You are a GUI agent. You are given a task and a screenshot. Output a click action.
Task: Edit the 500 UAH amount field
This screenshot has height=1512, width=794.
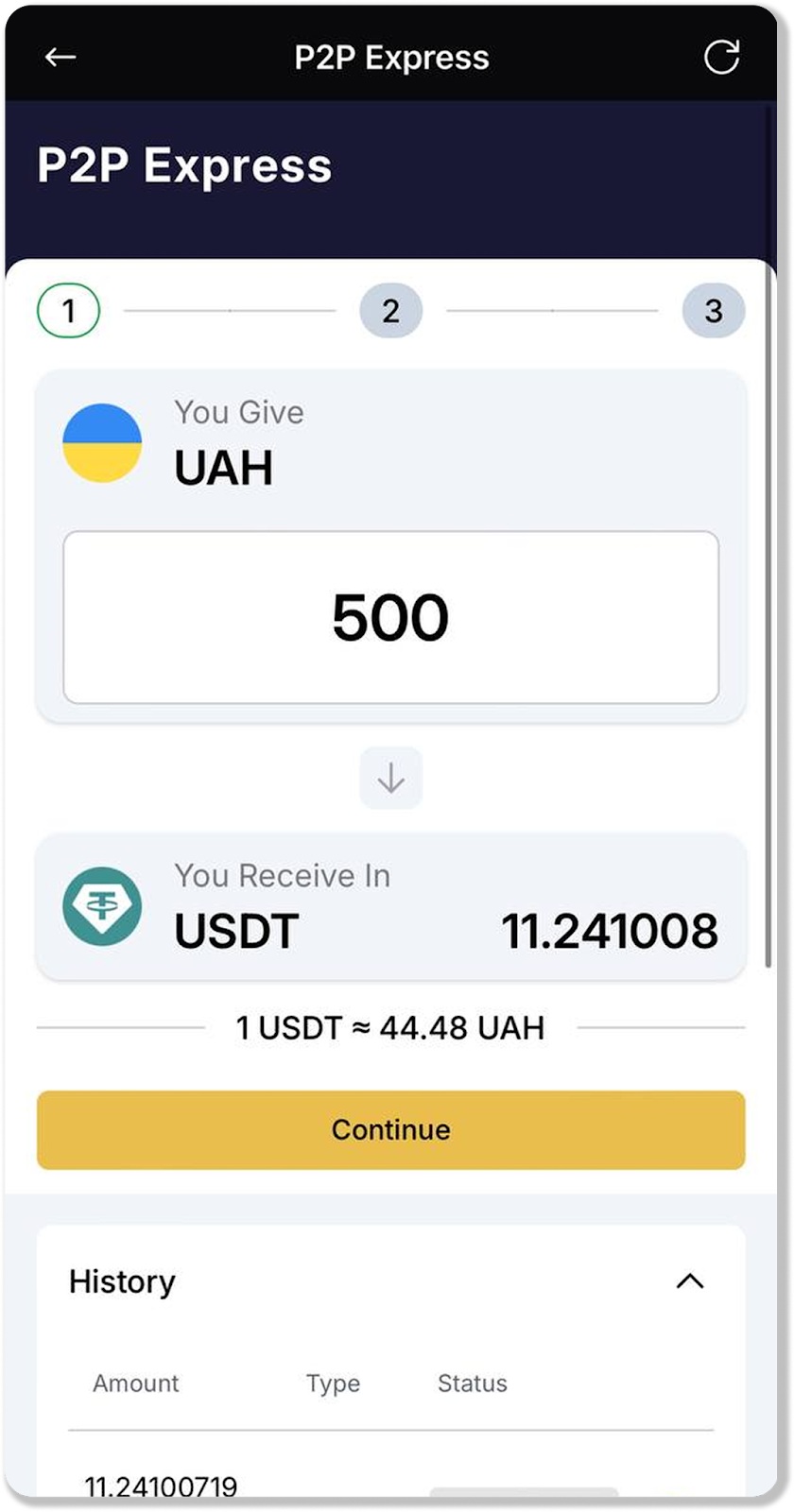[390, 617]
